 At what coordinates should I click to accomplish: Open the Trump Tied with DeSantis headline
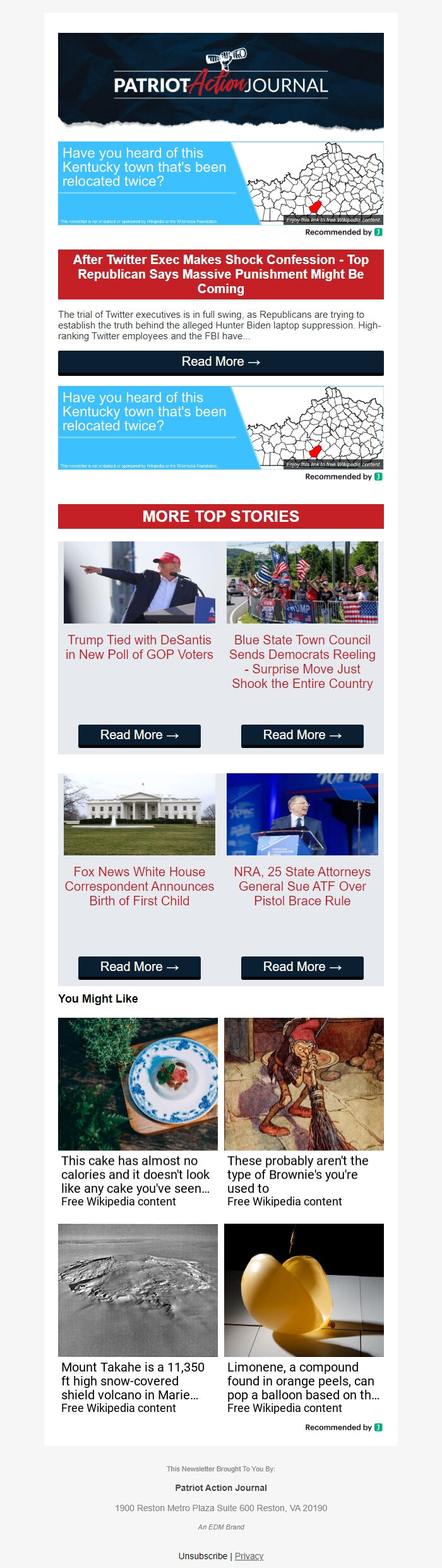139,648
